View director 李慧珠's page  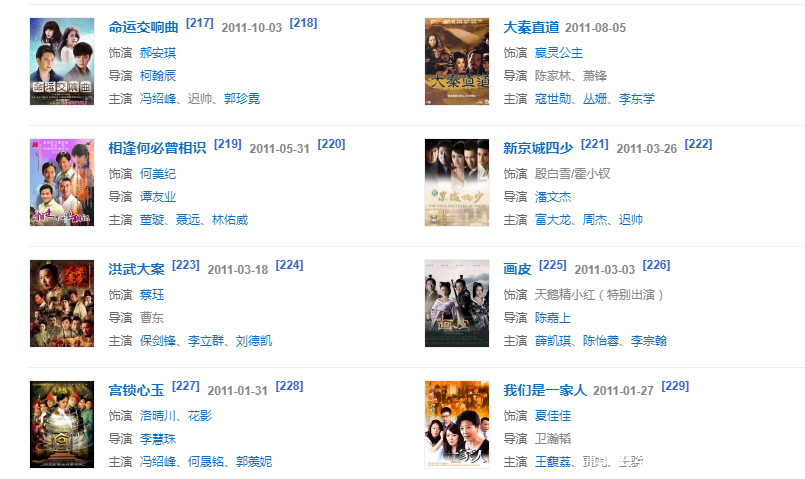coord(158,438)
